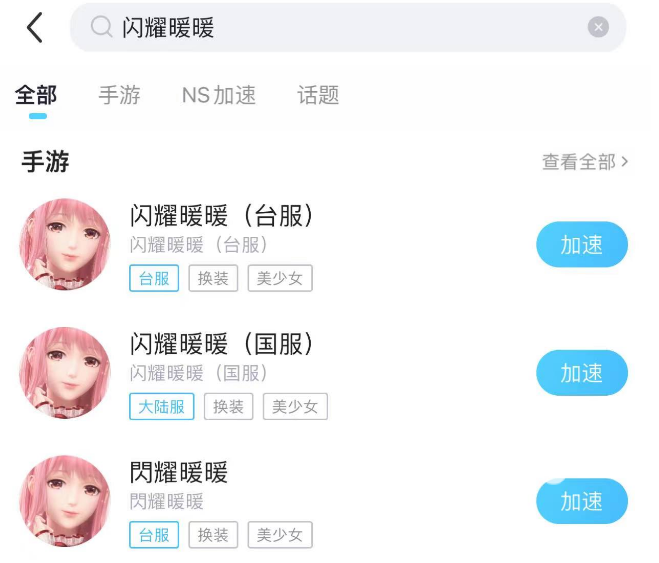Tap 加速 for 闪耀暖暖（国服）
Screen dimensions: 659x563
(581, 373)
